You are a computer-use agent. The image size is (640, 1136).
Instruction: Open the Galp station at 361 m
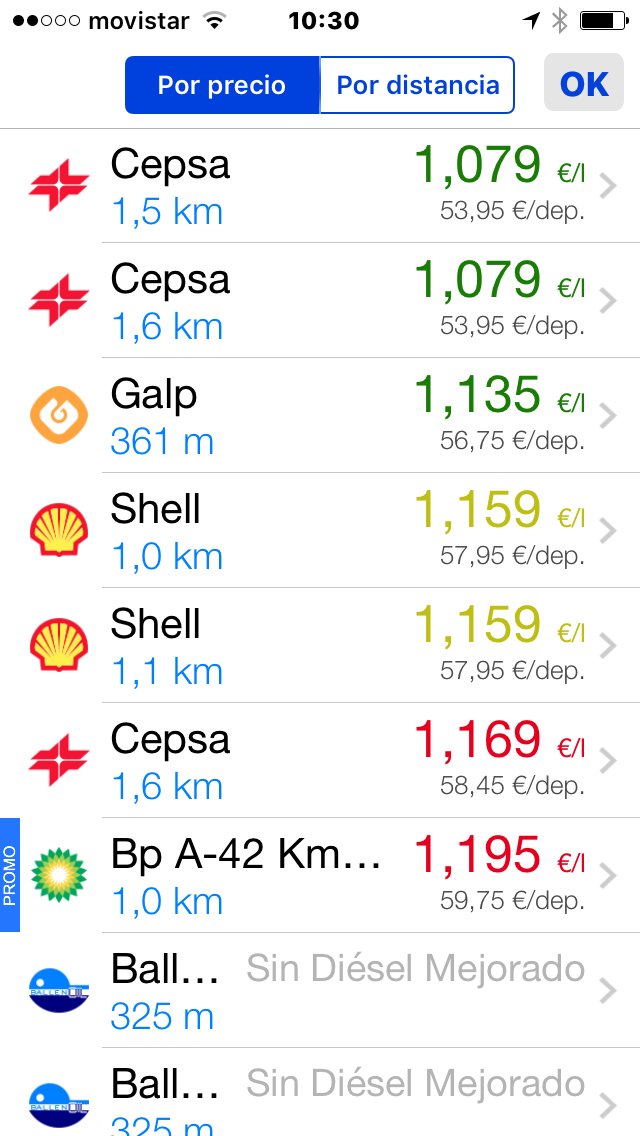click(320, 415)
